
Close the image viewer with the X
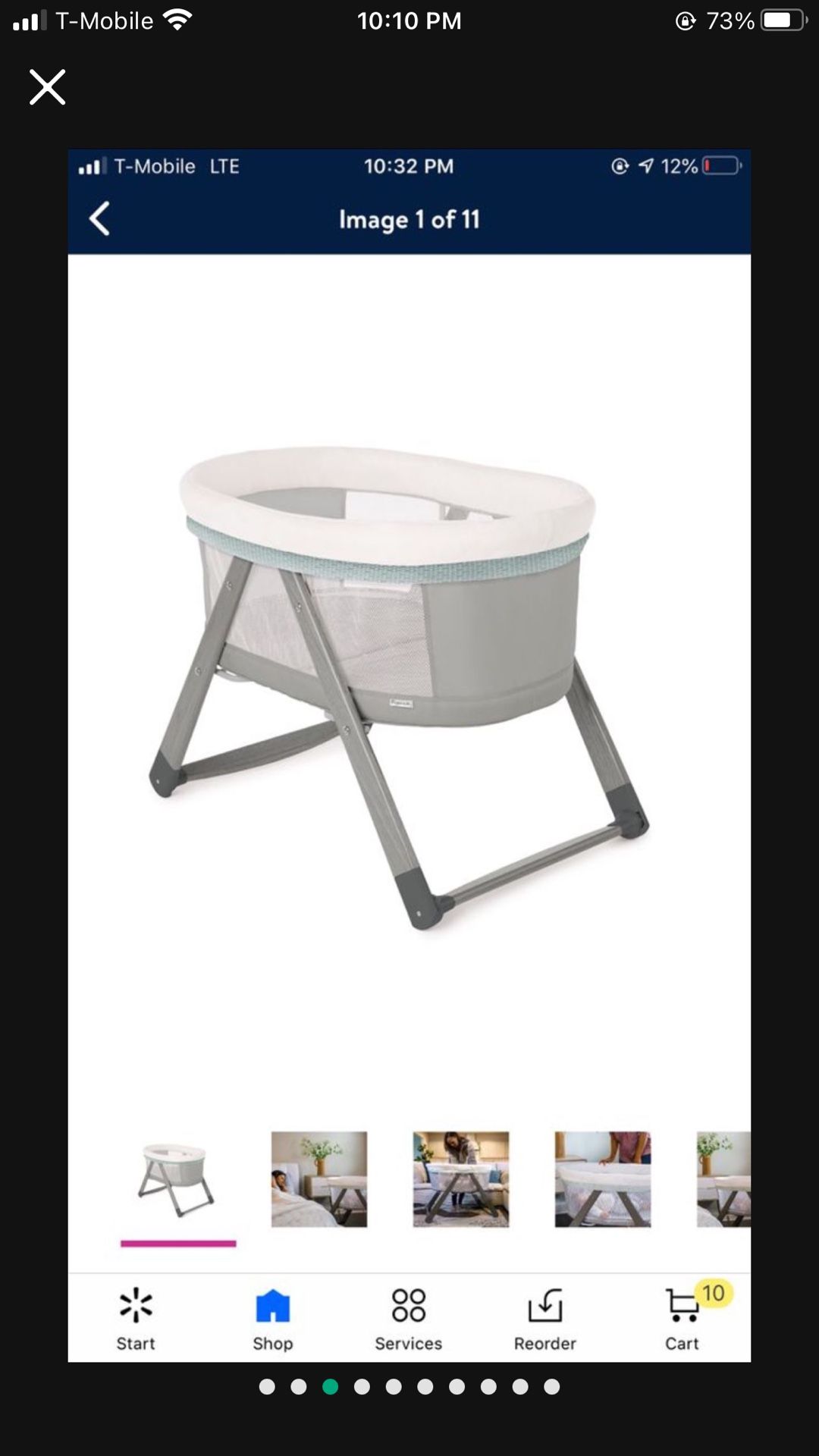coord(47,87)
